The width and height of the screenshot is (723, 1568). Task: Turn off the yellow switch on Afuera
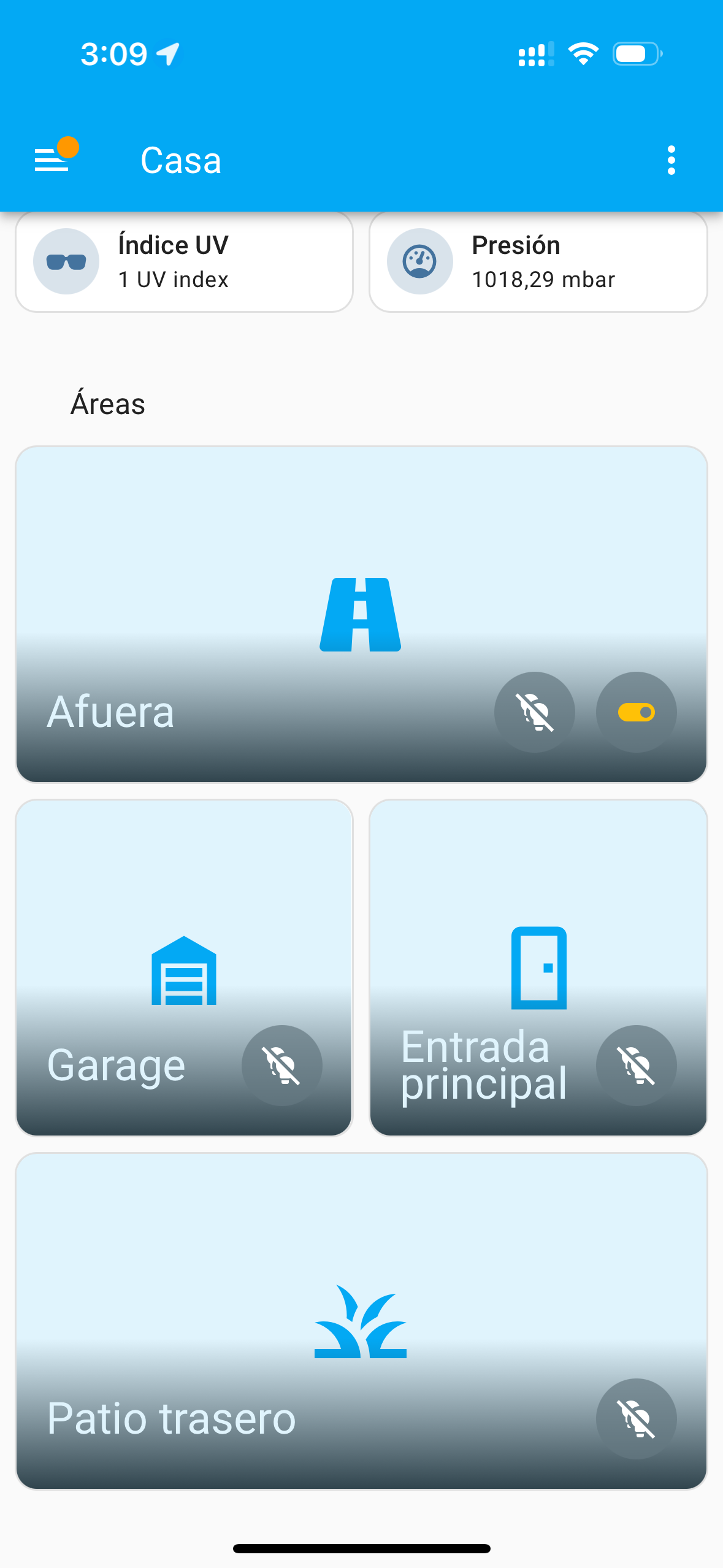pyautogui.click(x=636, y=712)
